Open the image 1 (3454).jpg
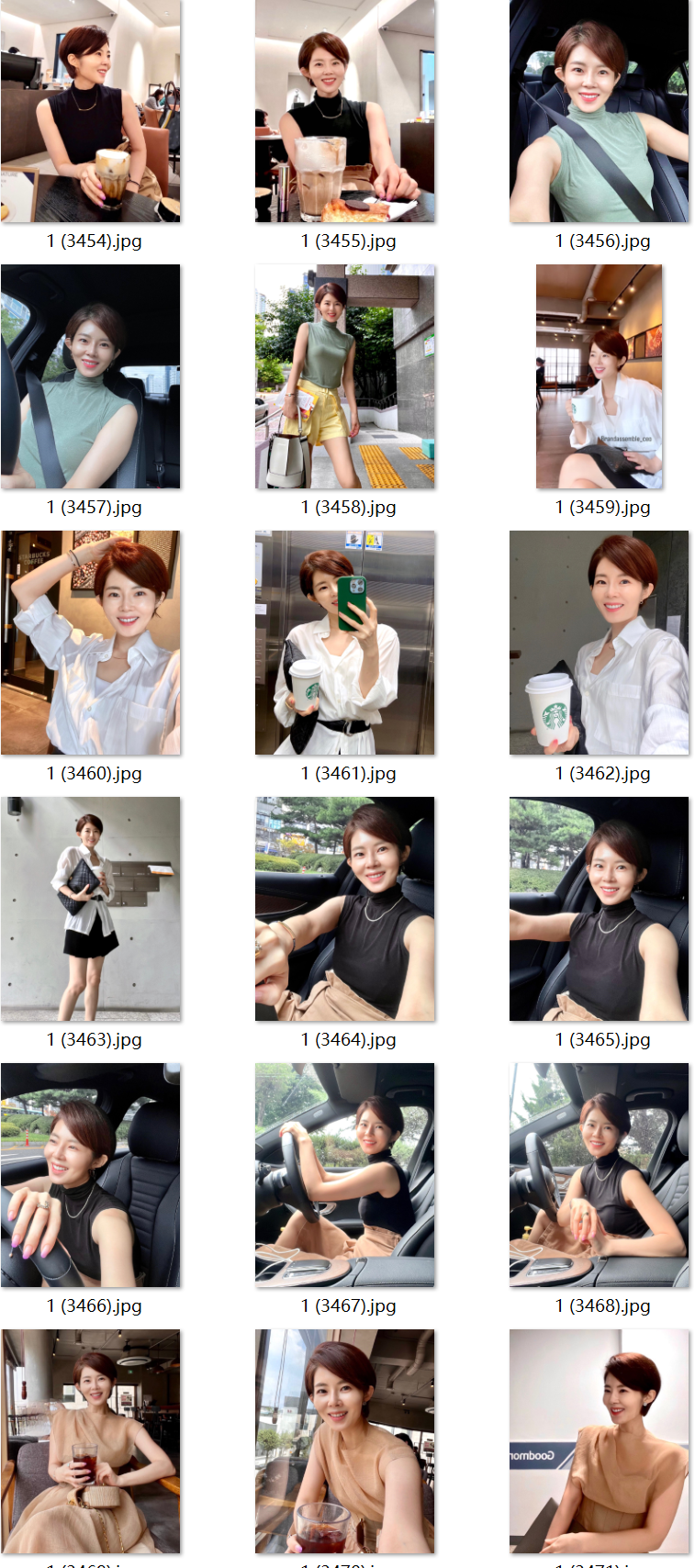 pyautogui.click(x=91, y=111)
